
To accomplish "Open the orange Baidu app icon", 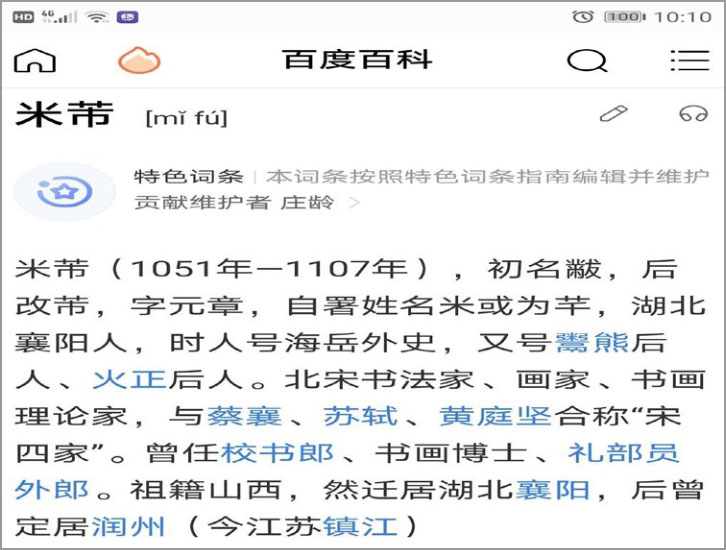I will point(139,60).
